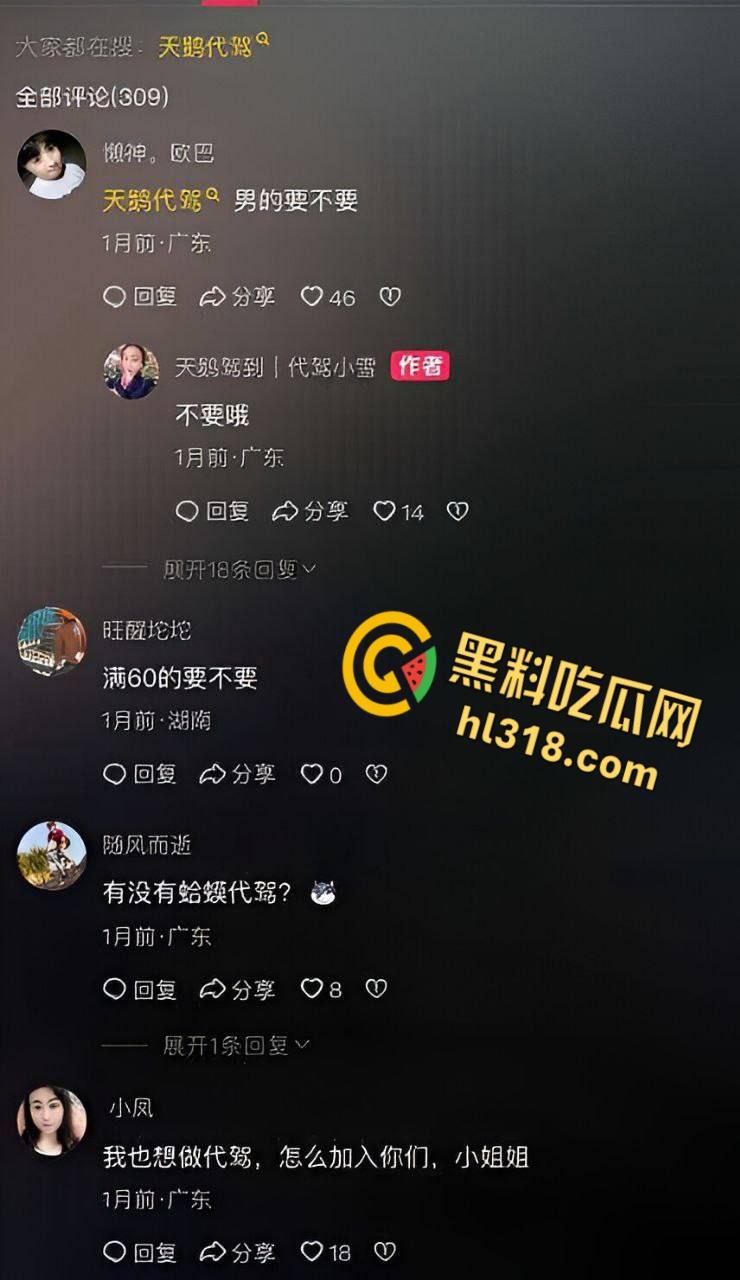
Task: Dislike the comment 男的要不要
Action: pos(390,297)
